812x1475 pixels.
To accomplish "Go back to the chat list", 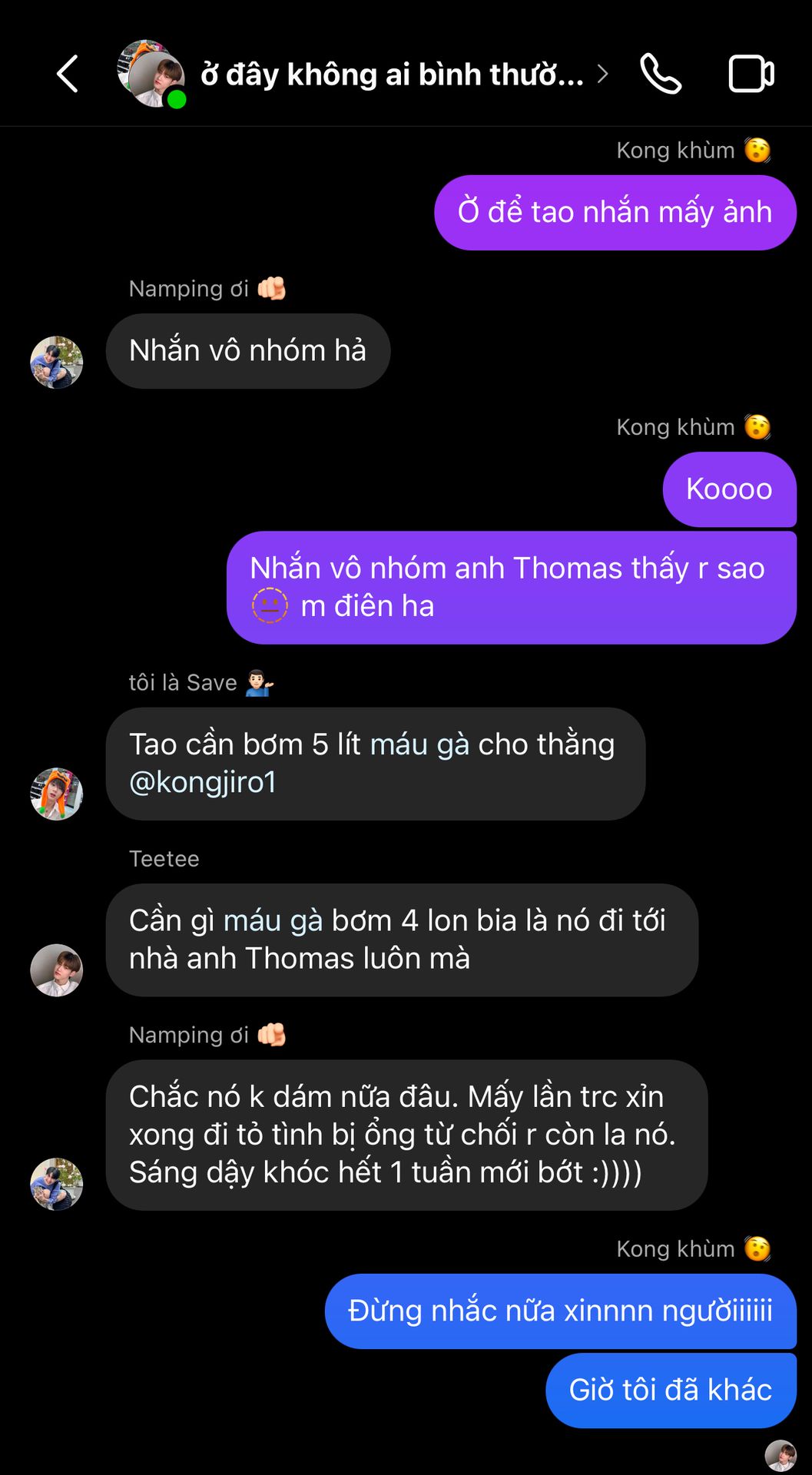I will click(x=68, y=74).
